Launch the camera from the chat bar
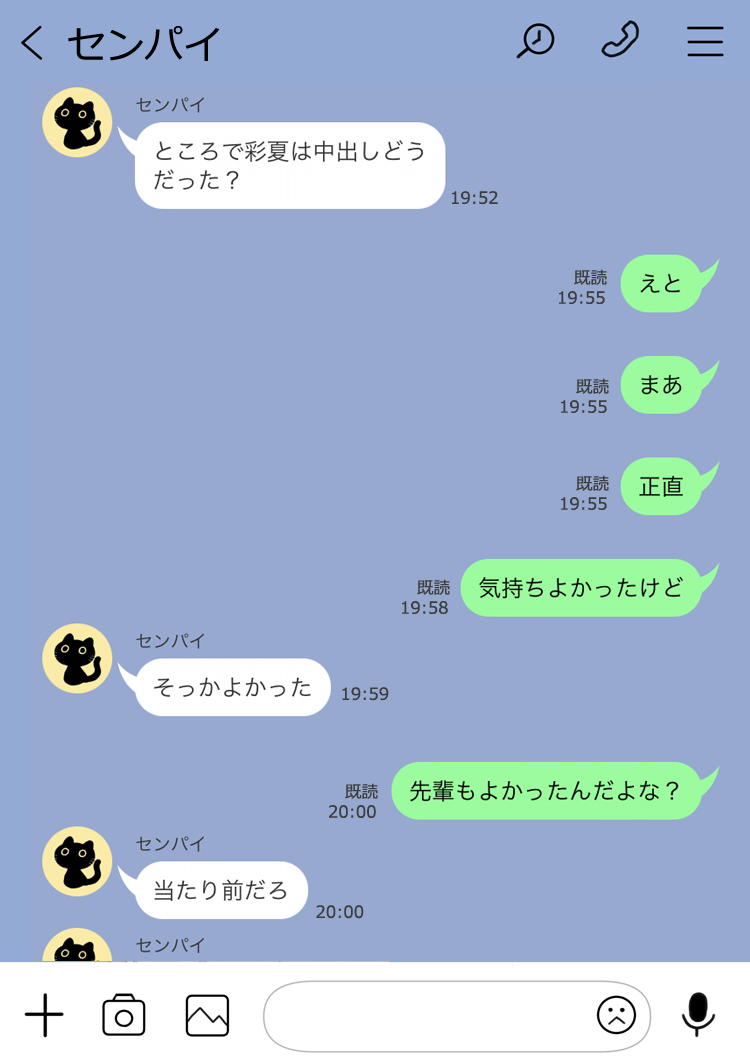 (124, 1016)
